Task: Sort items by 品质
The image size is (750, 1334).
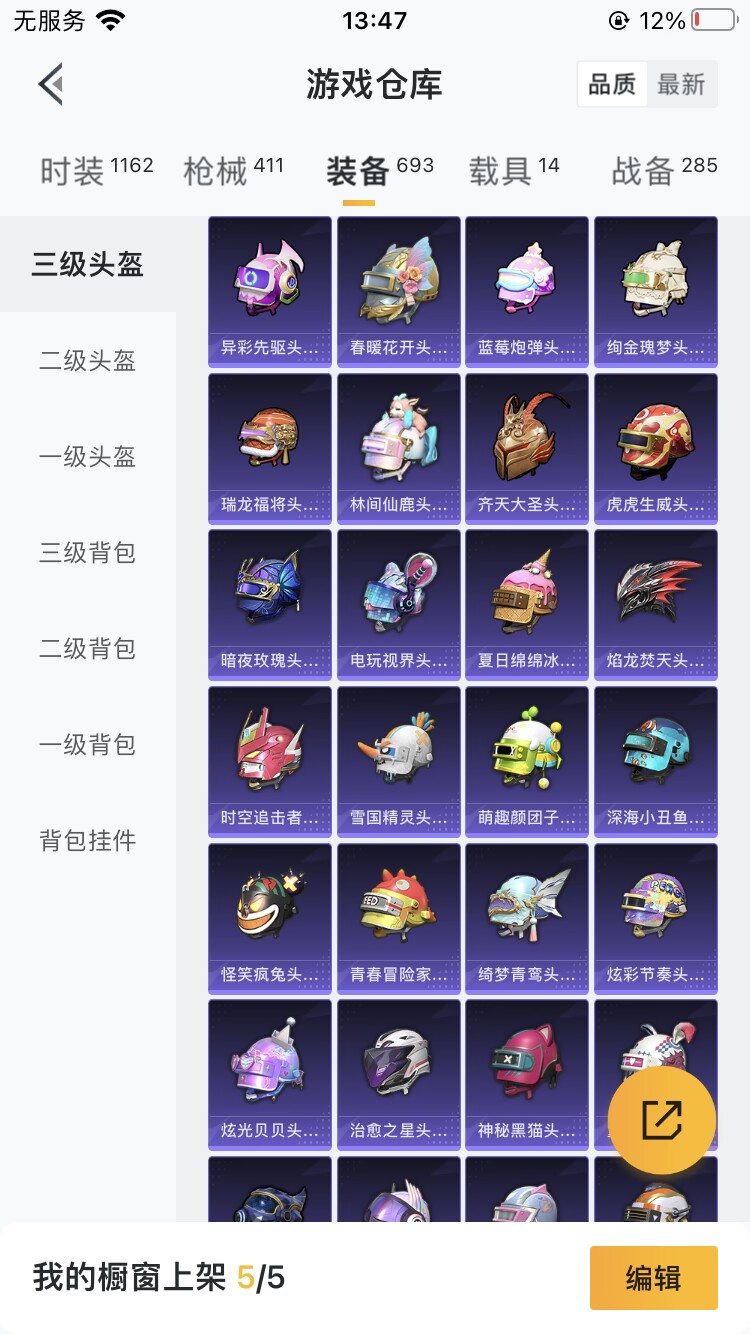Action: coord(612,85)
